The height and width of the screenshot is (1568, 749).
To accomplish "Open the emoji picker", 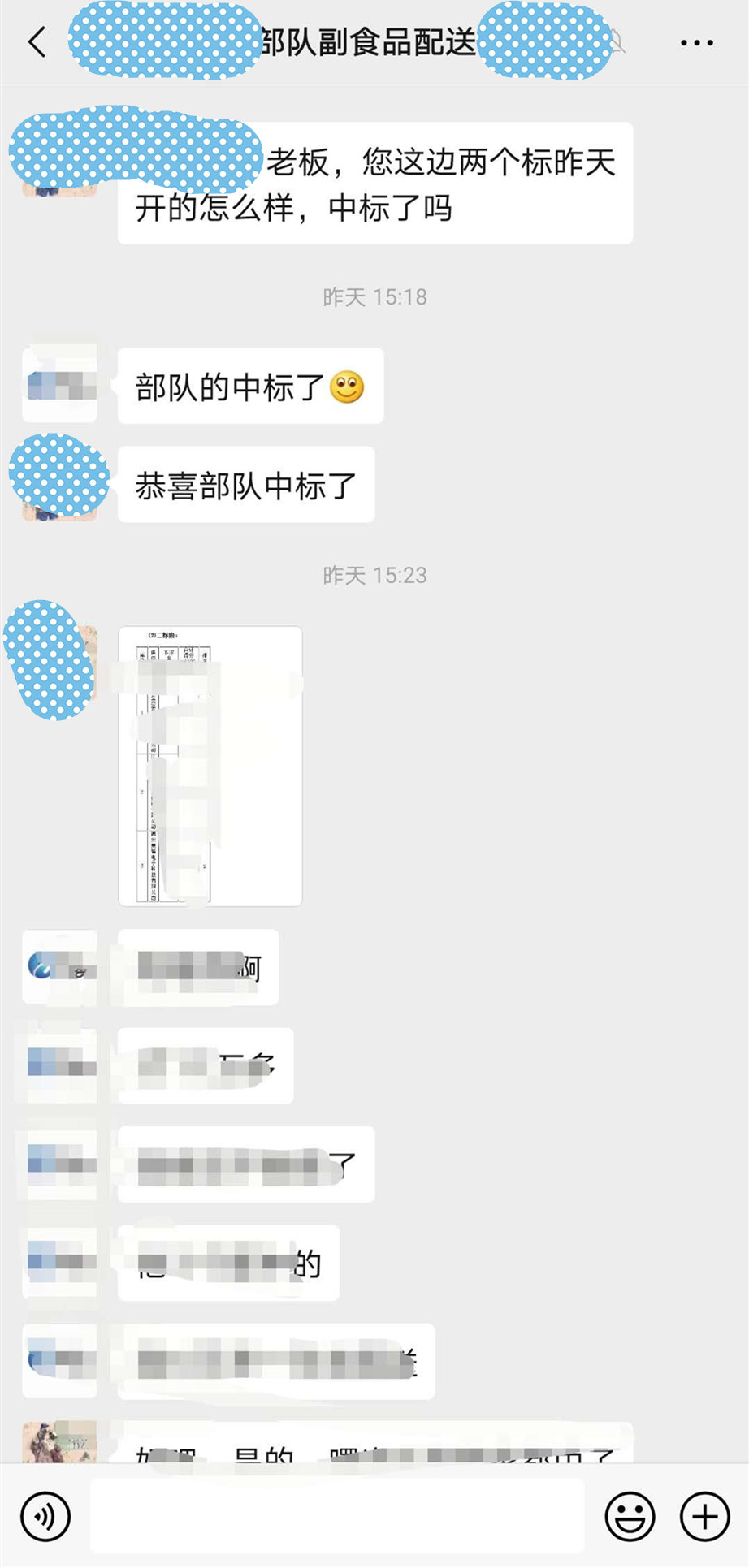I will [x=630, y=1515].
